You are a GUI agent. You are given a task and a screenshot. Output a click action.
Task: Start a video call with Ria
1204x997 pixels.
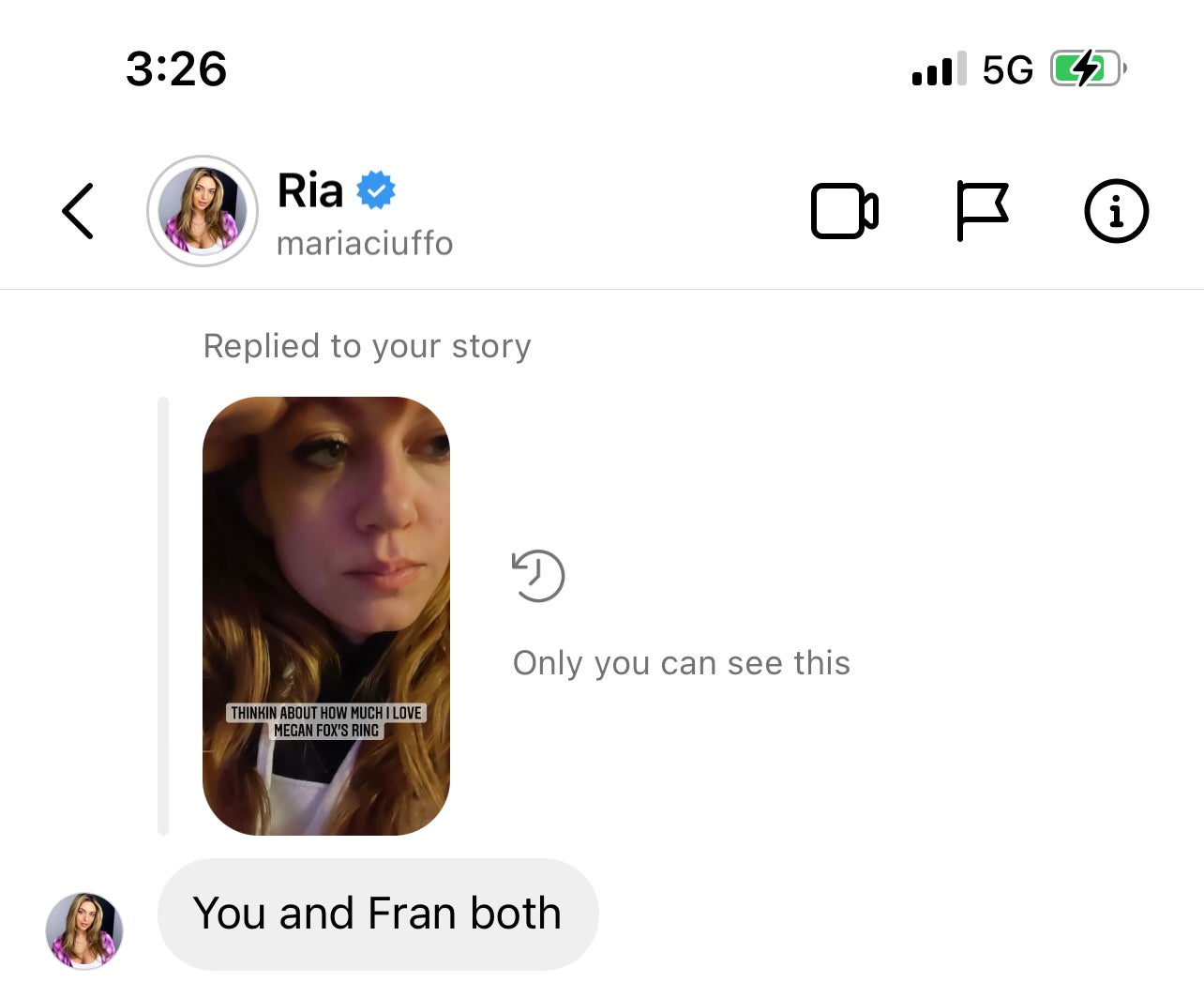844,211
